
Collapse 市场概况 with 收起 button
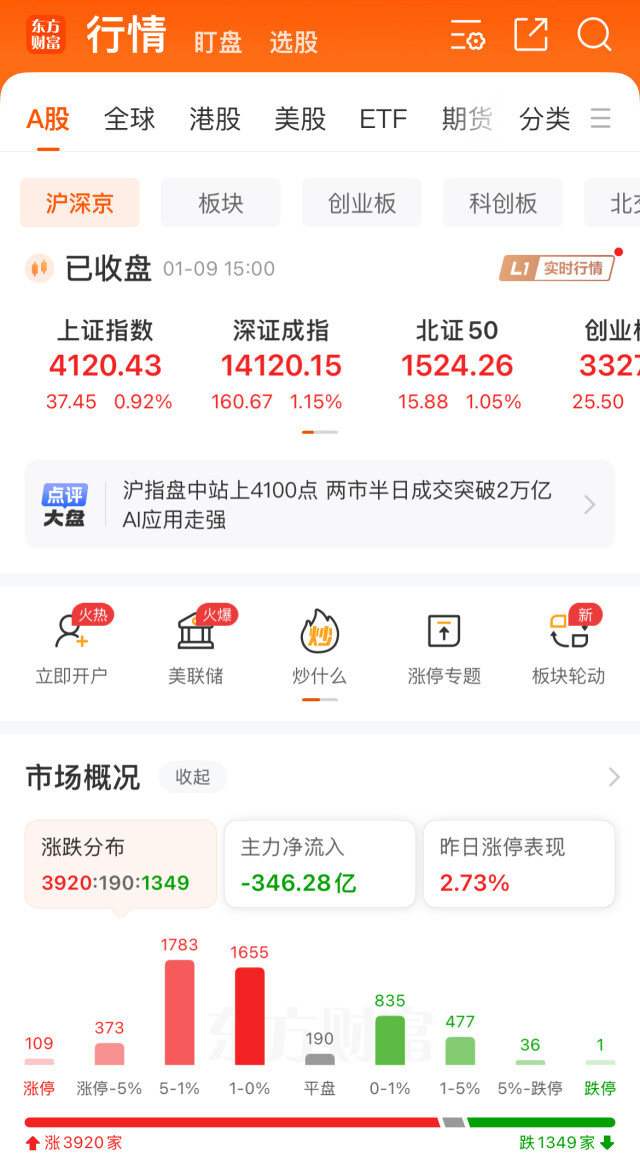tap(193, 777)
